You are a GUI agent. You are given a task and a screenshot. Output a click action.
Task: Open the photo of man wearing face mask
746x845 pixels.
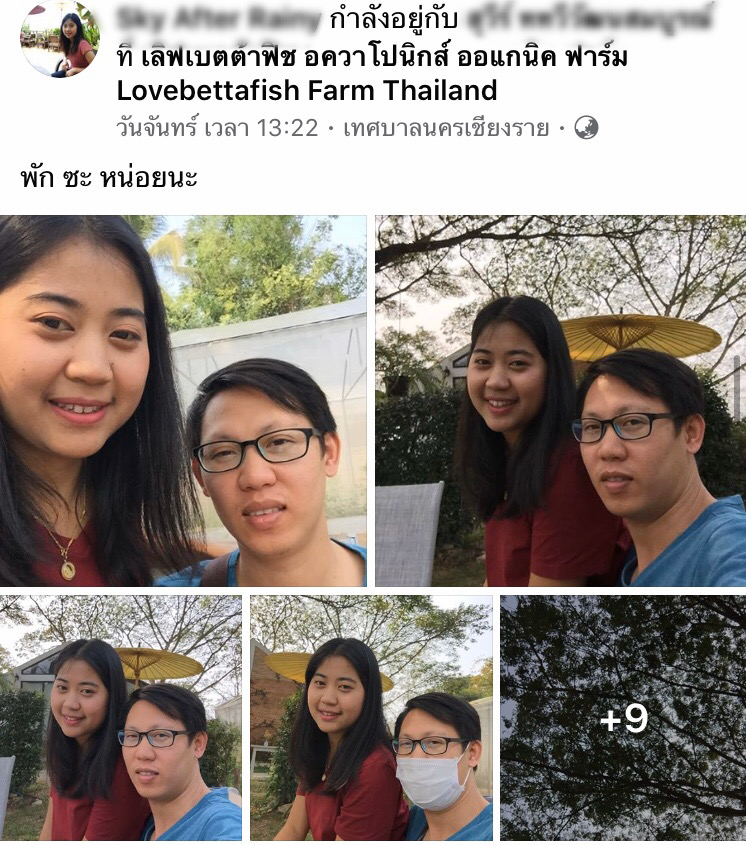coord(371,718)
